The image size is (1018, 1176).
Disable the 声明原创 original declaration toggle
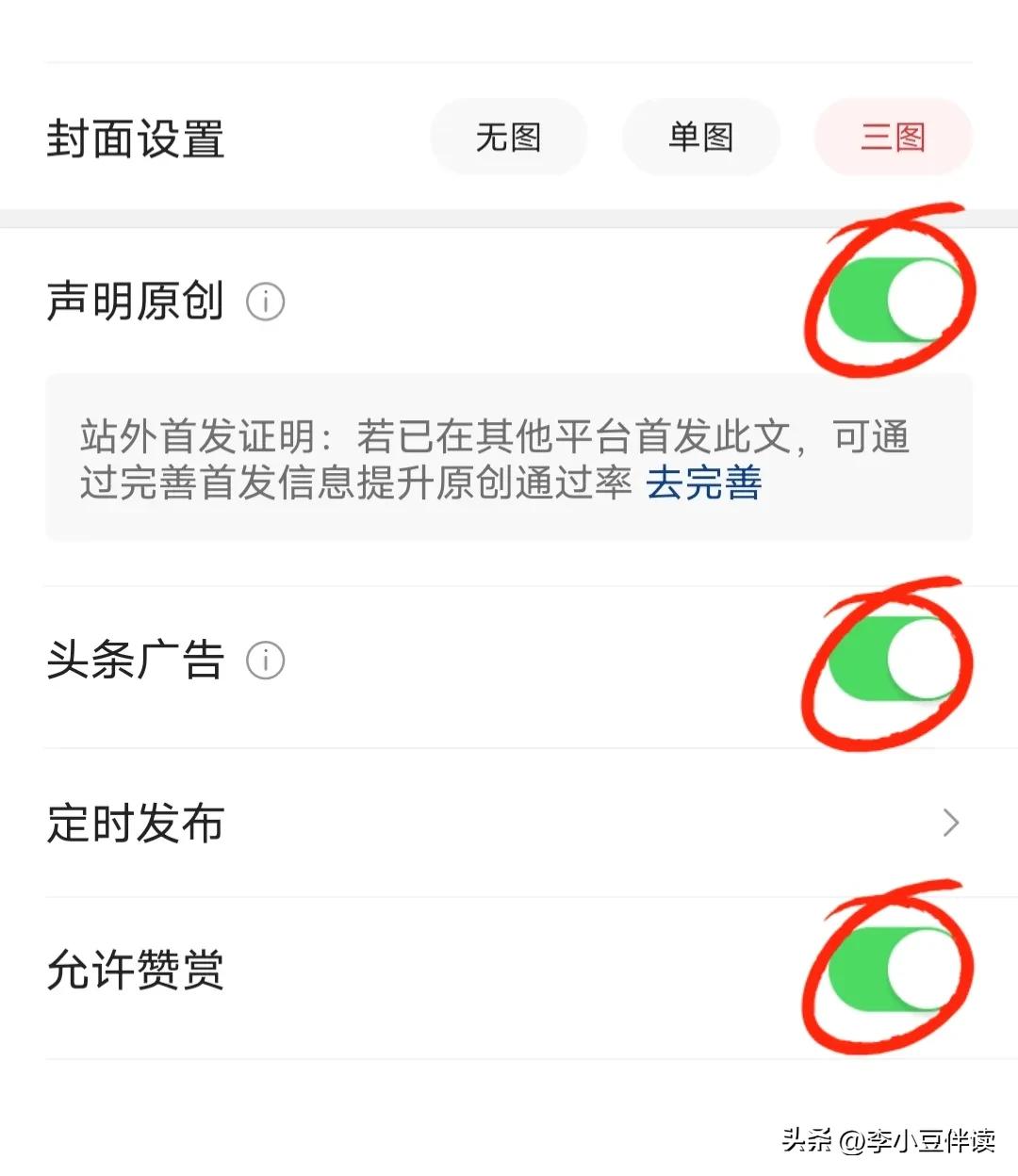891,300
